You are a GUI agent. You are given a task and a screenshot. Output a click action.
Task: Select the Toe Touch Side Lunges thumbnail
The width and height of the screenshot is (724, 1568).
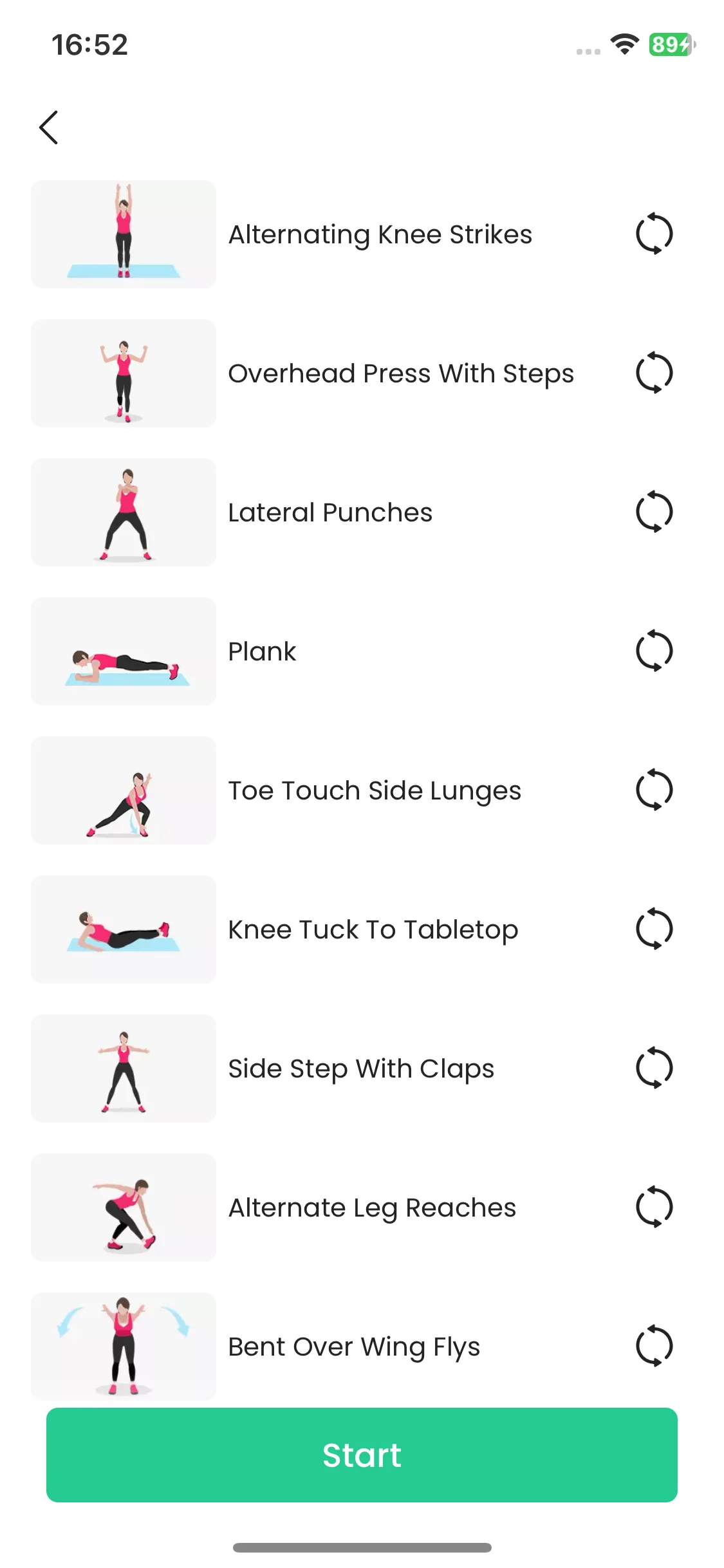click(x=124, y=790)
